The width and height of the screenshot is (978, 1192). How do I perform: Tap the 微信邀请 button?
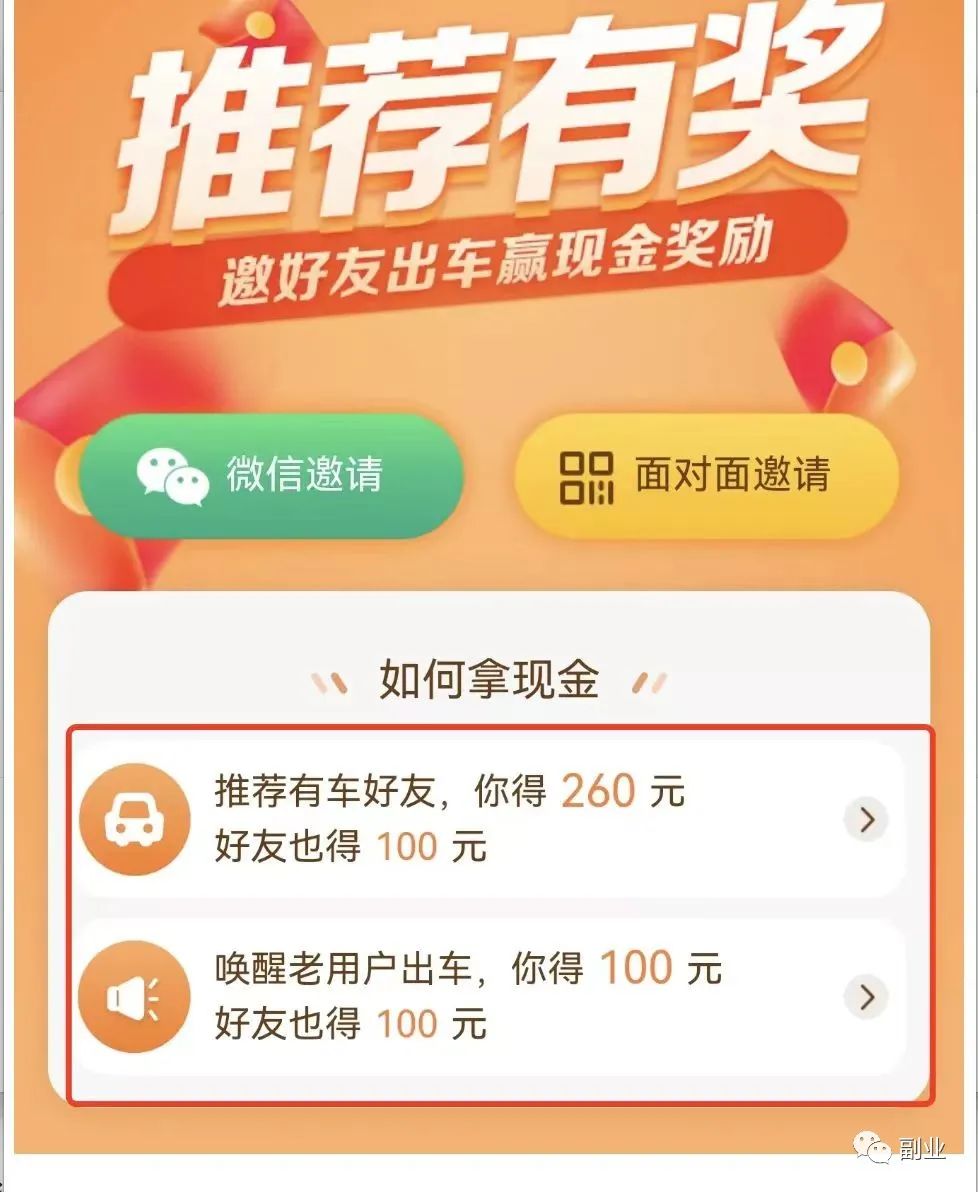[271, 475]
